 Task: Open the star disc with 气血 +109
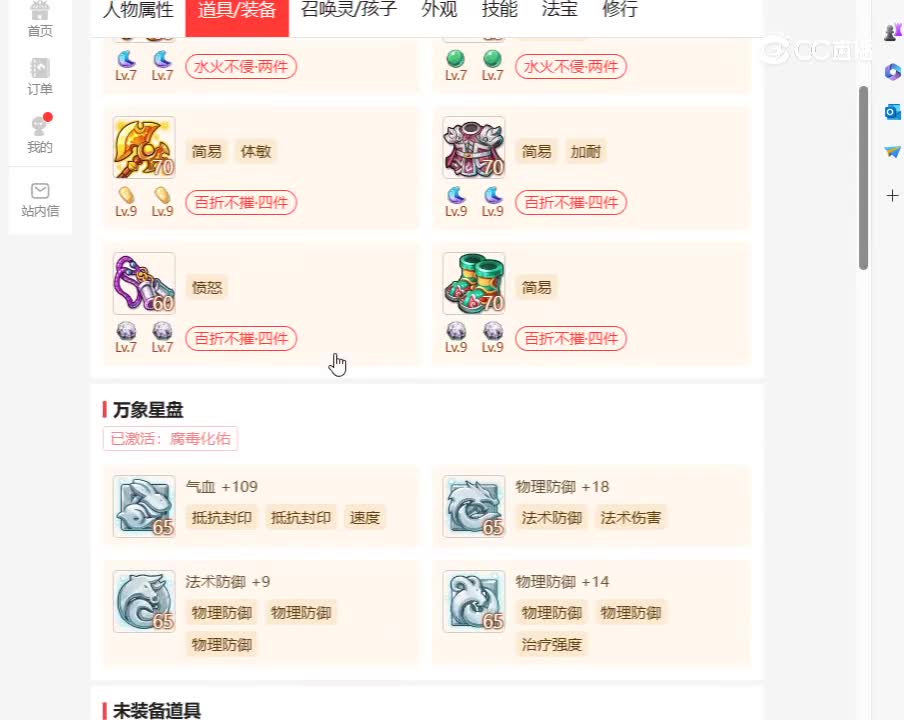[x=144, y=506]
